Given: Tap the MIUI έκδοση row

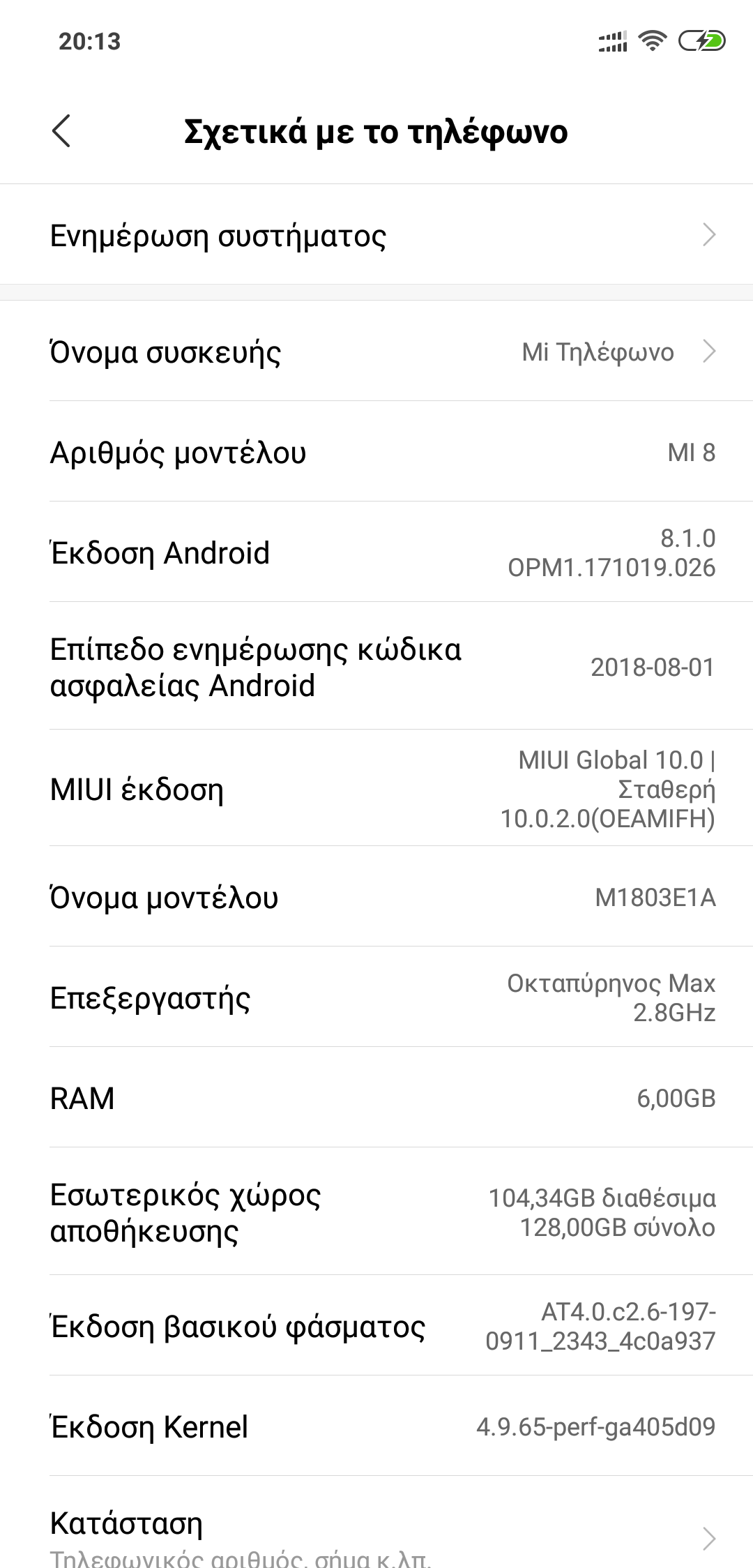Looking at the screenshot, I should tap(376, 789).
